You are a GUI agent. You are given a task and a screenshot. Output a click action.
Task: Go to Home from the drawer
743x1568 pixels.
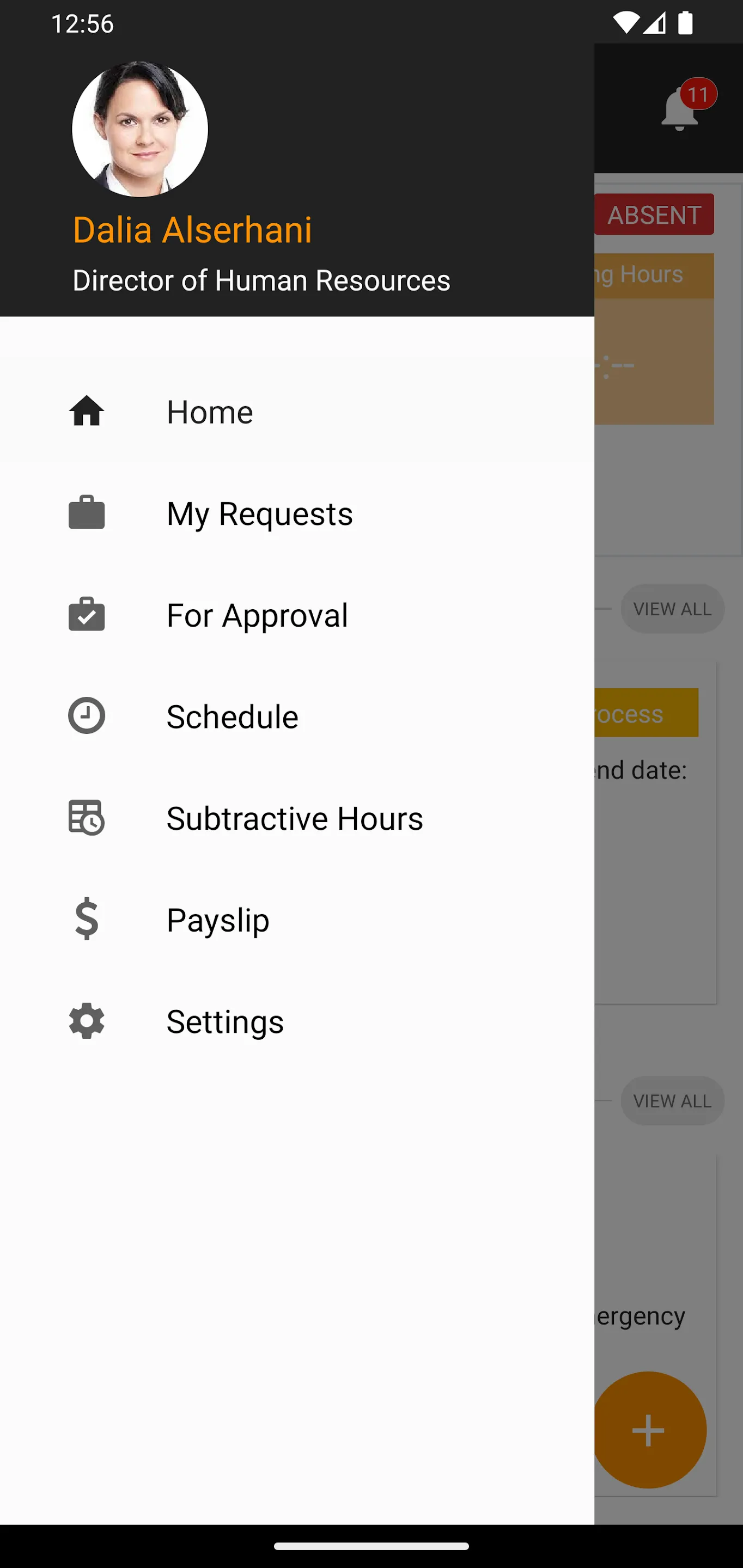click(x=210, y=412)
